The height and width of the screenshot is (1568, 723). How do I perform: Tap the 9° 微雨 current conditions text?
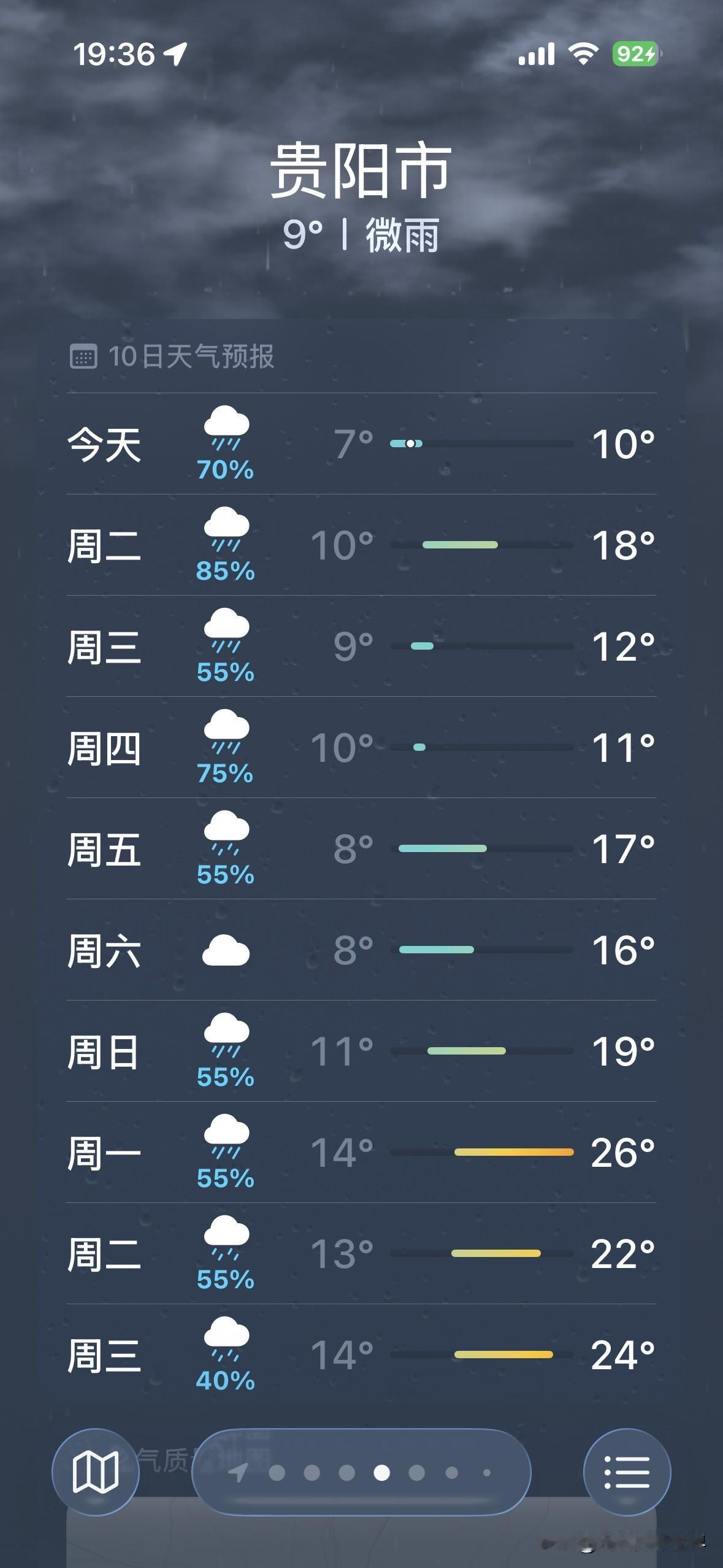(361, 236)
